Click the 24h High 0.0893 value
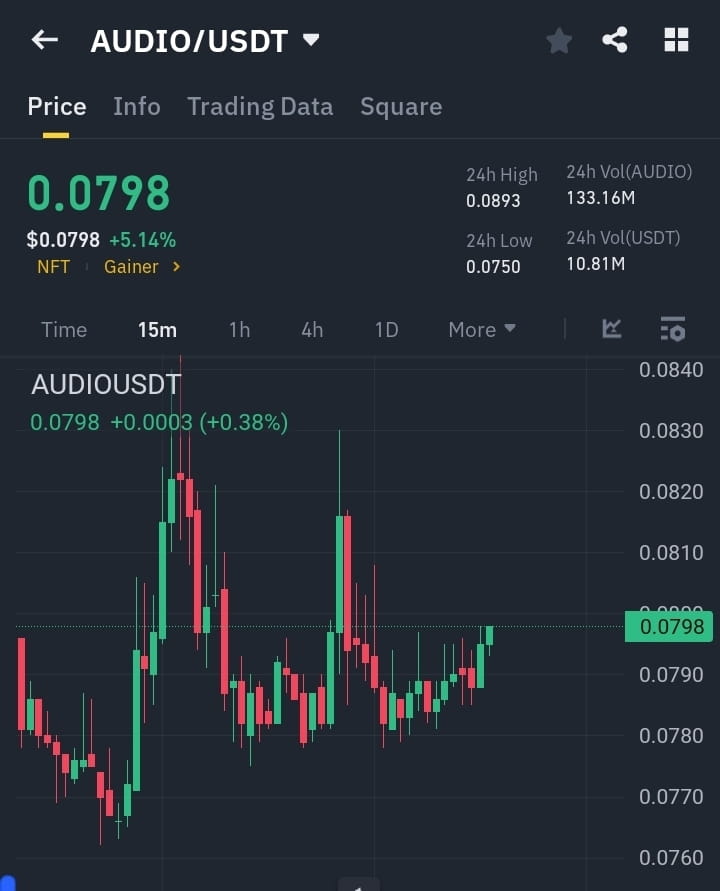The height and width of the screenshot is (891, 720). (493, 199)
